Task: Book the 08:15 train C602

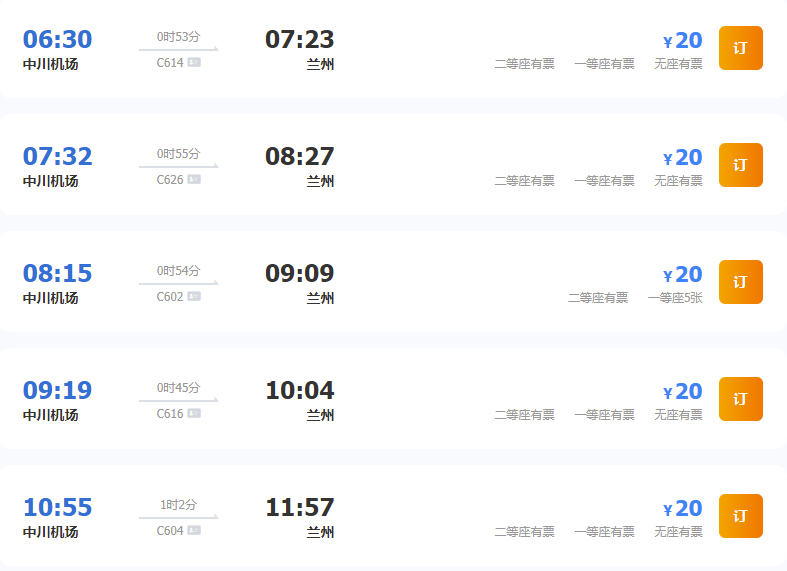Action: pyautogui.click(x=740, y=282)
